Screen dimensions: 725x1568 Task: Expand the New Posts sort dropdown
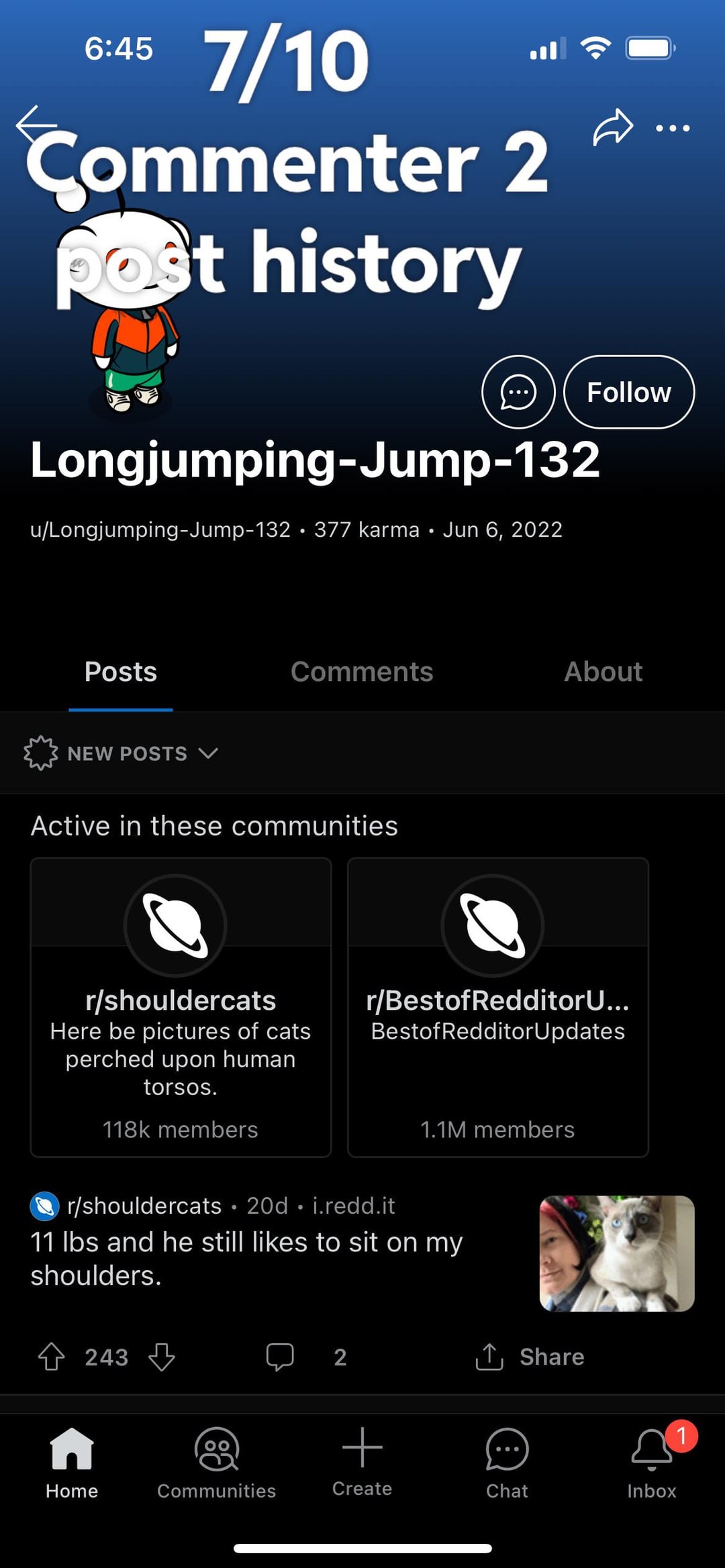tap(122, 753)
